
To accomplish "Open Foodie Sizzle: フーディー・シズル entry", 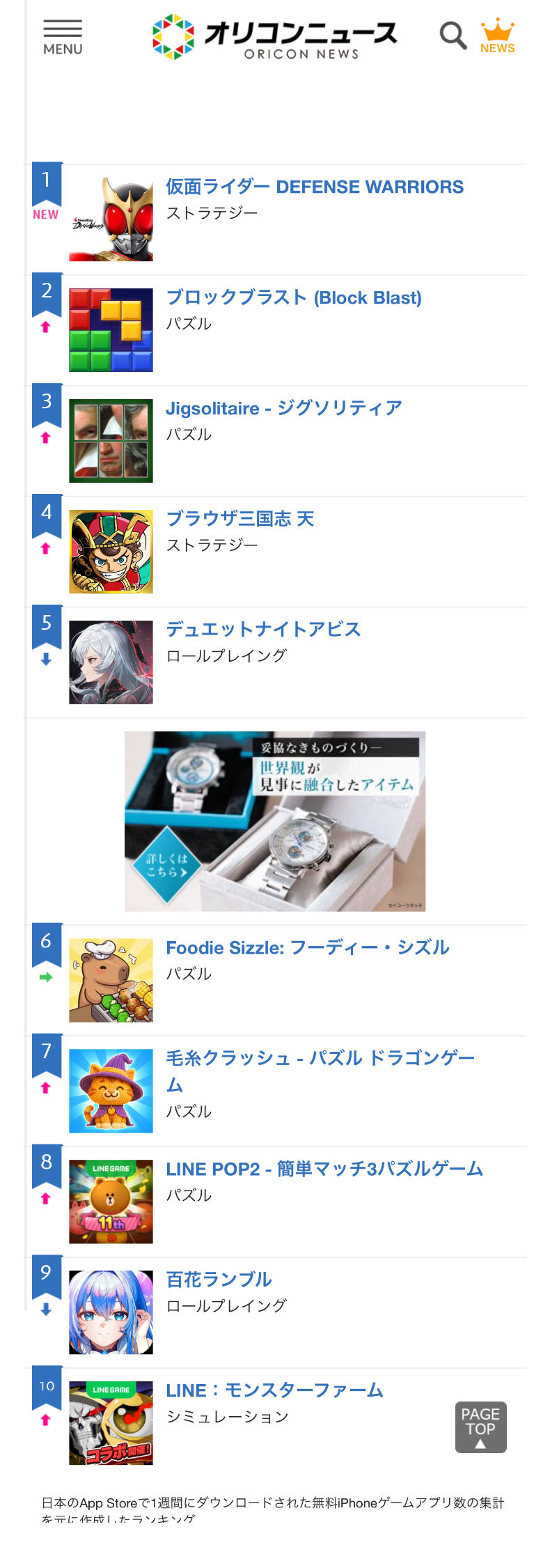I will (276, 980).
